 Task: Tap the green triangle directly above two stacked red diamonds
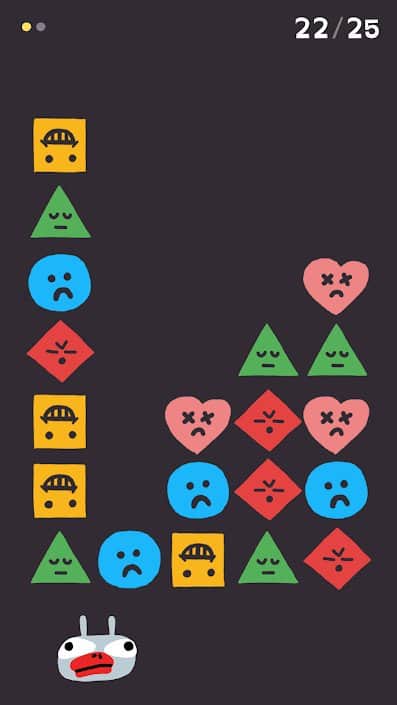[x=268, y=350]
